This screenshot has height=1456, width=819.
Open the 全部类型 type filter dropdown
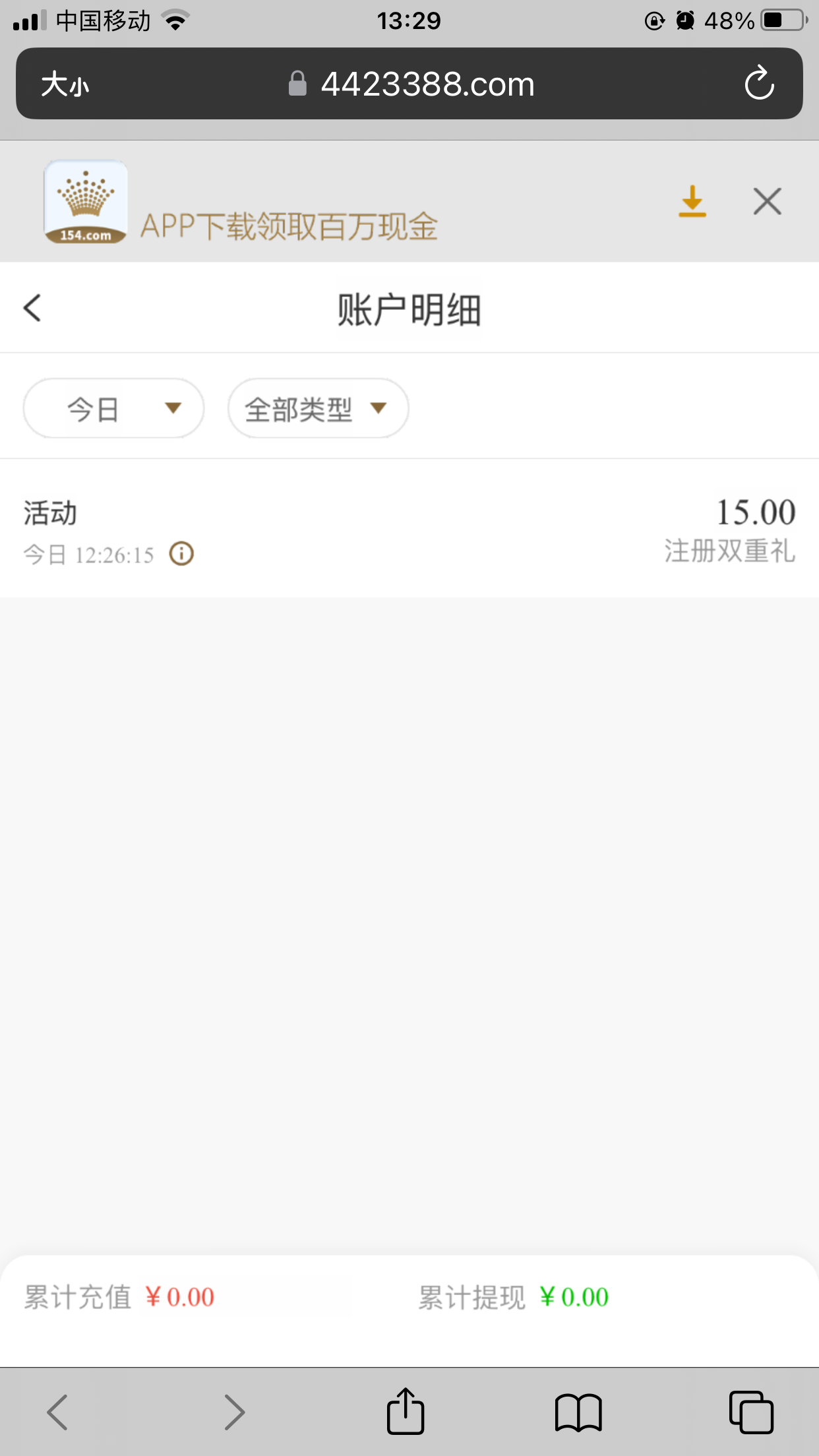318,409
